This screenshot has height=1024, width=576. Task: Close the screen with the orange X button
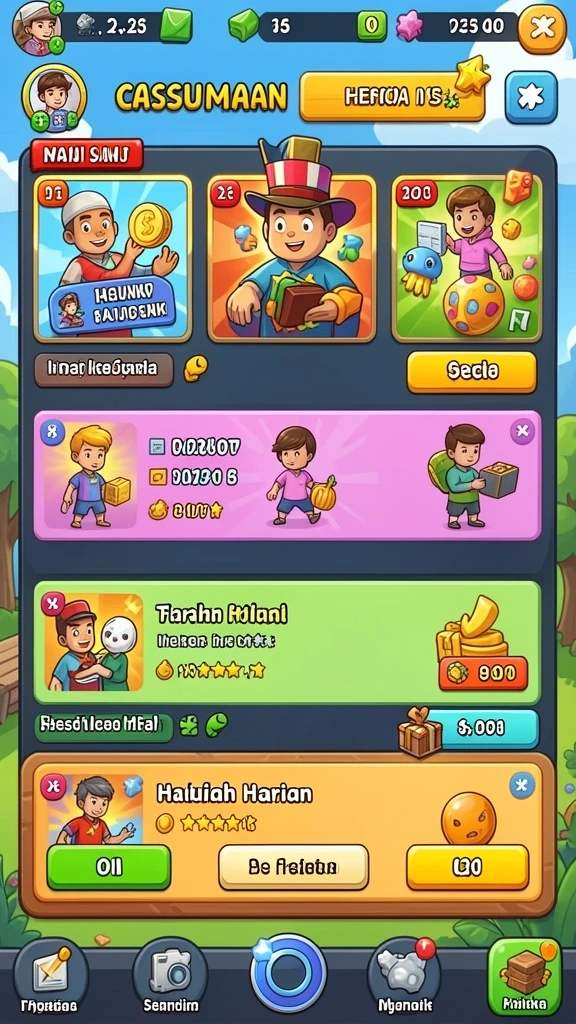click(x=542, y=27)
